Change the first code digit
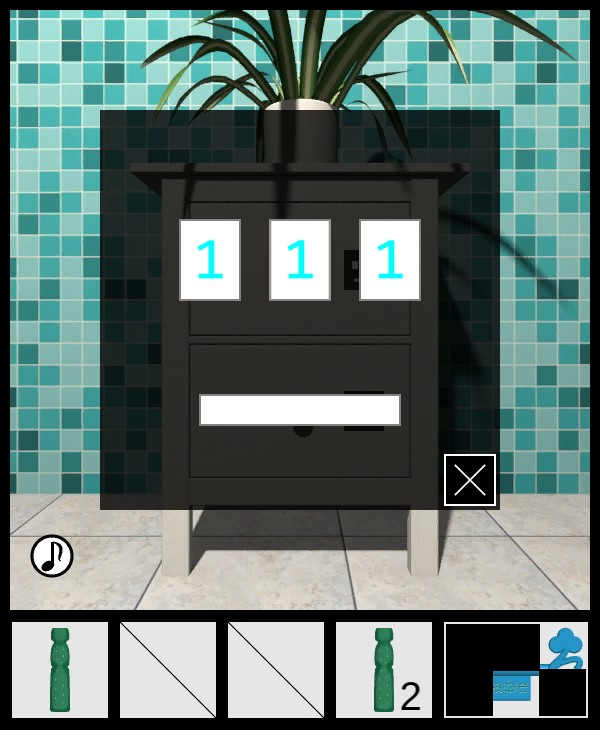 click(x=210, y=260)
